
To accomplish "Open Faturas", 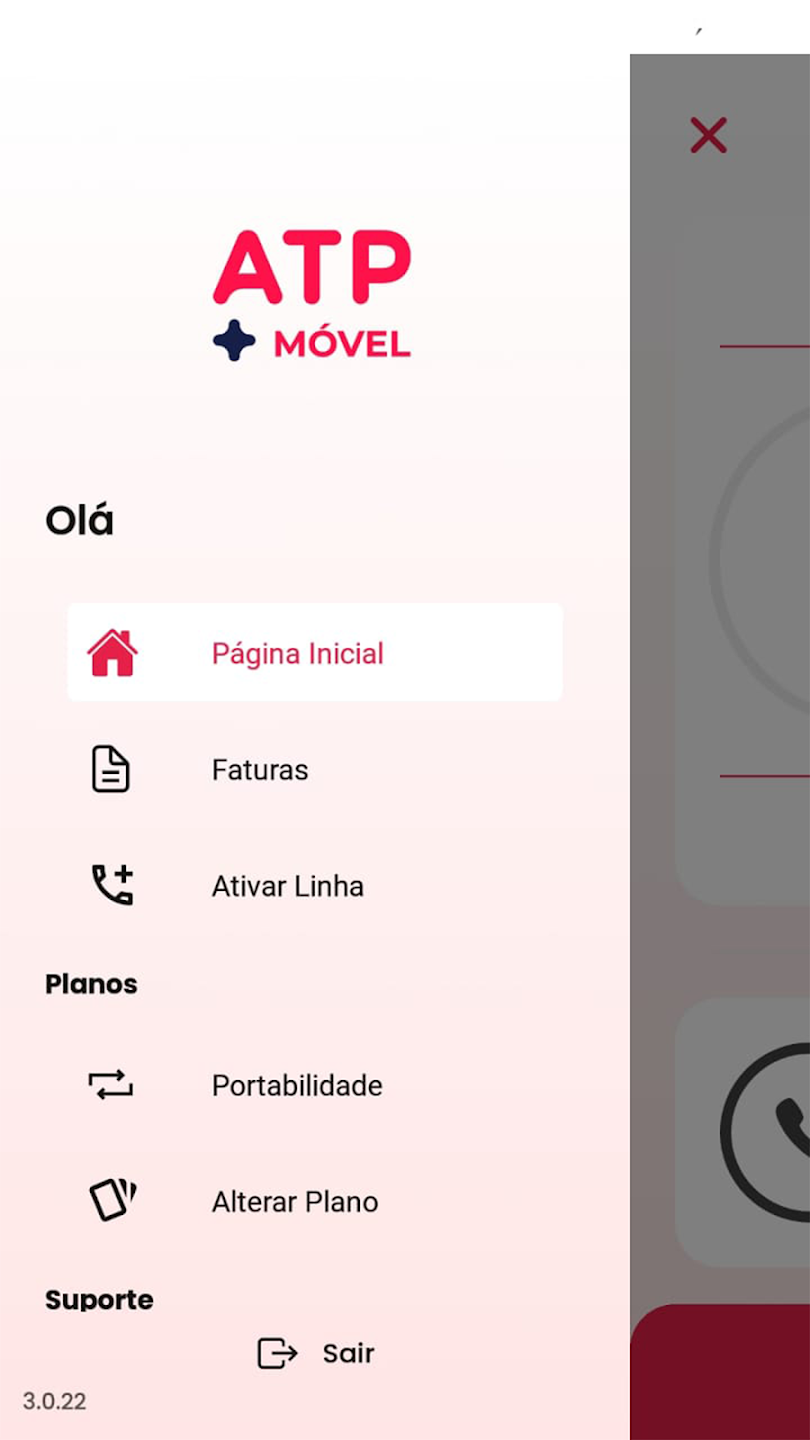I will [x=260, y=770].
